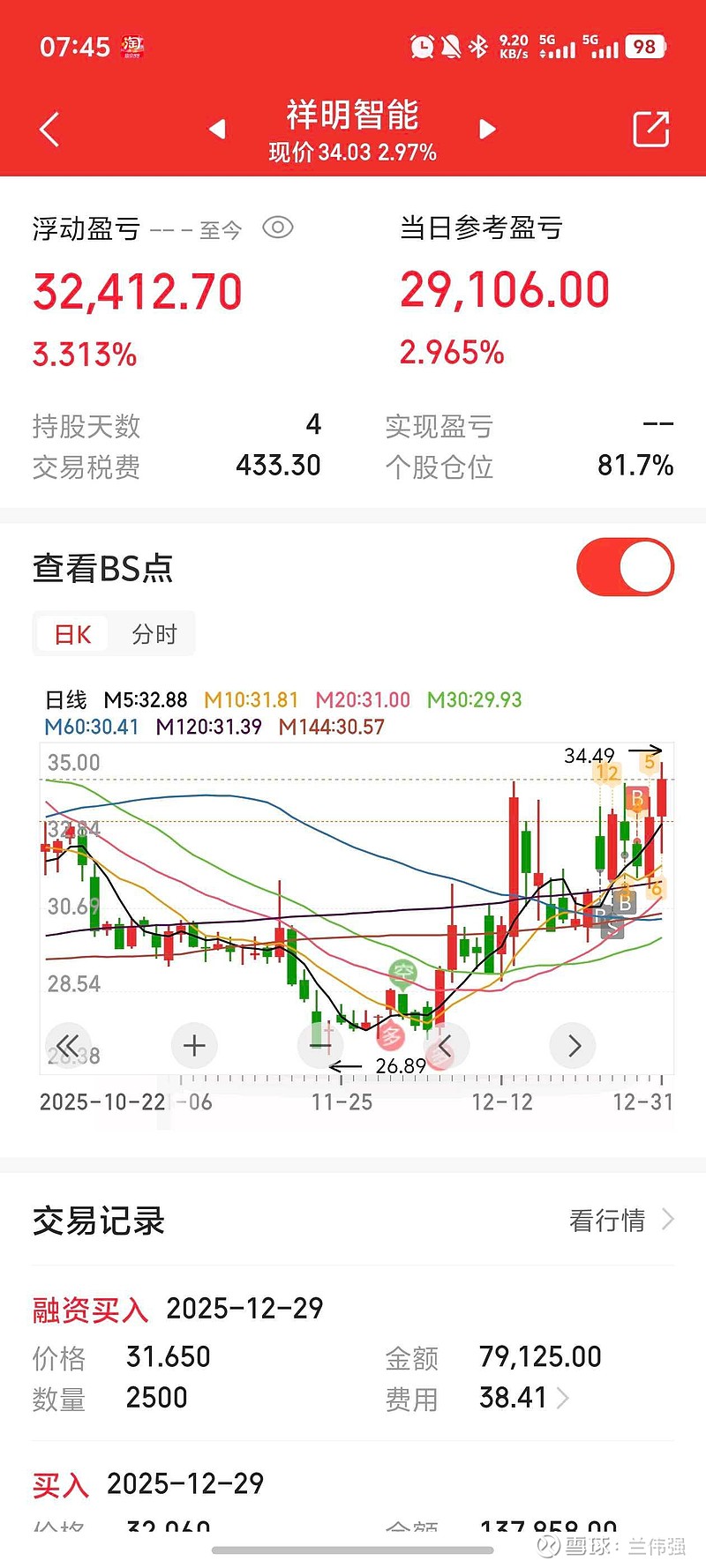Switch to the 分时 tab
The image size is (706, 1568).
pyautogui.click(x=154, y=633)
